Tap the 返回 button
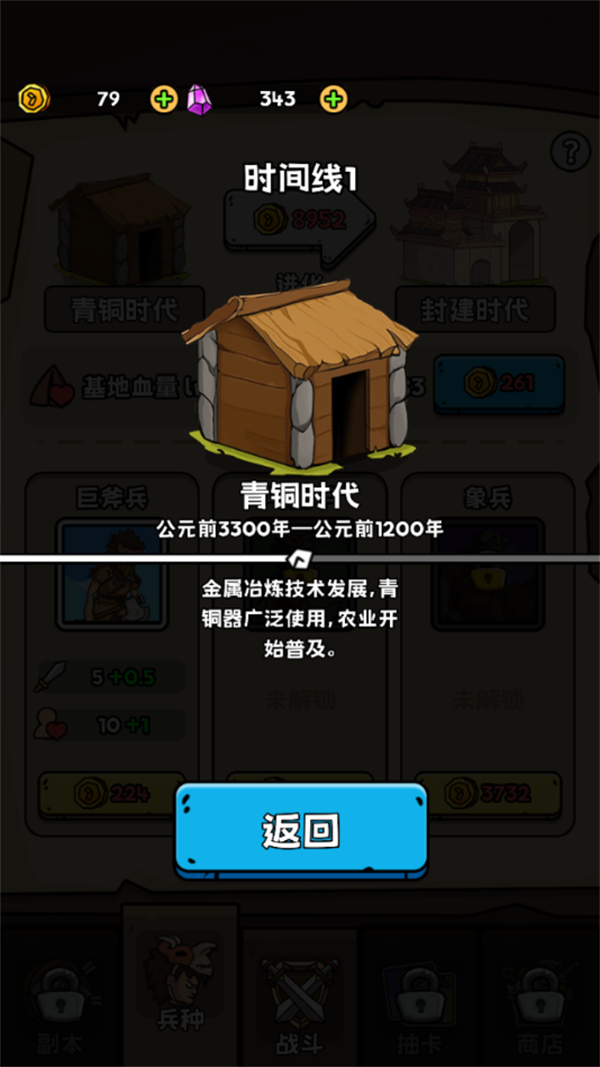 click(x=301, y=828)
